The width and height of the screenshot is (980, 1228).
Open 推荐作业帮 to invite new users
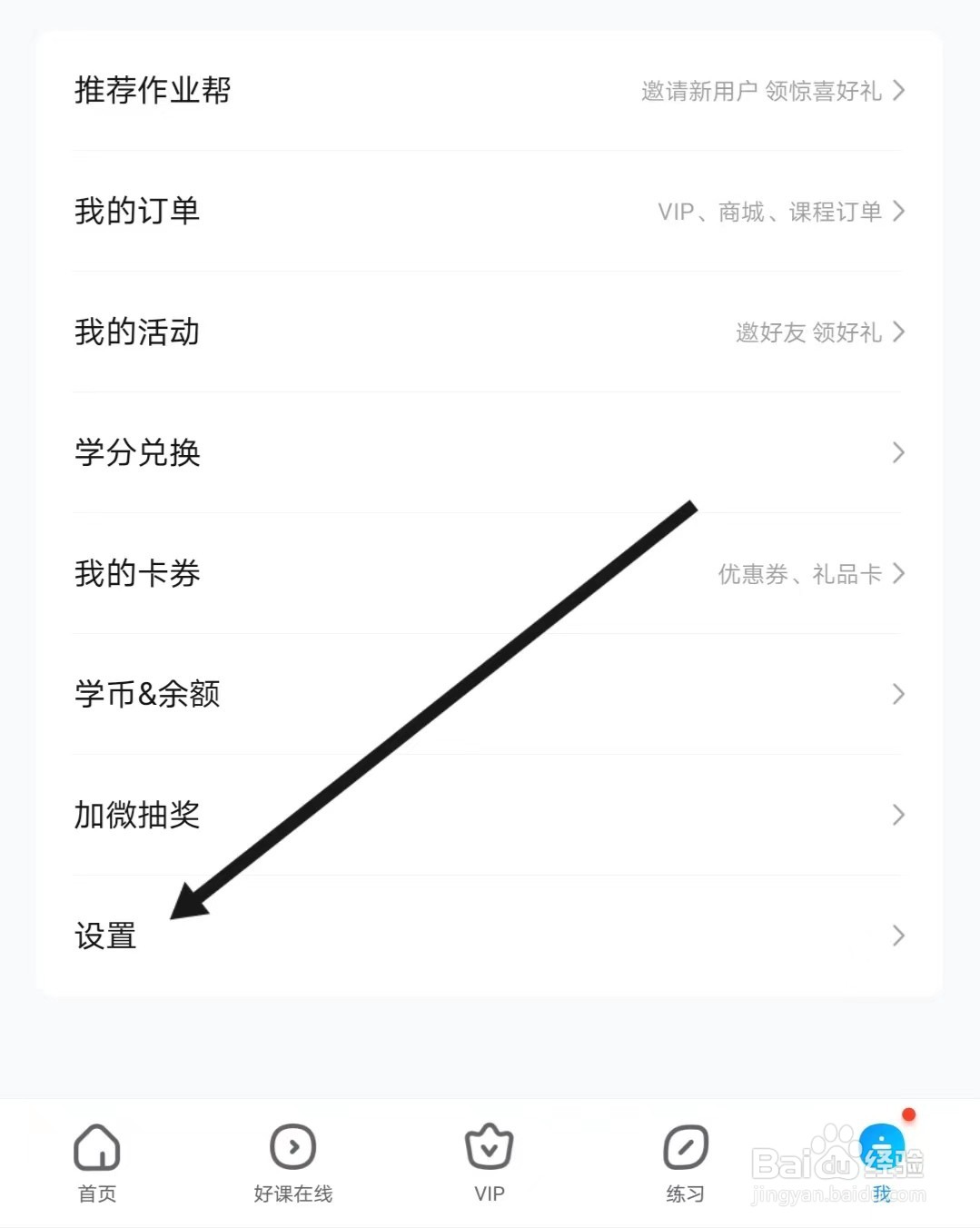[x=153, y=90]
